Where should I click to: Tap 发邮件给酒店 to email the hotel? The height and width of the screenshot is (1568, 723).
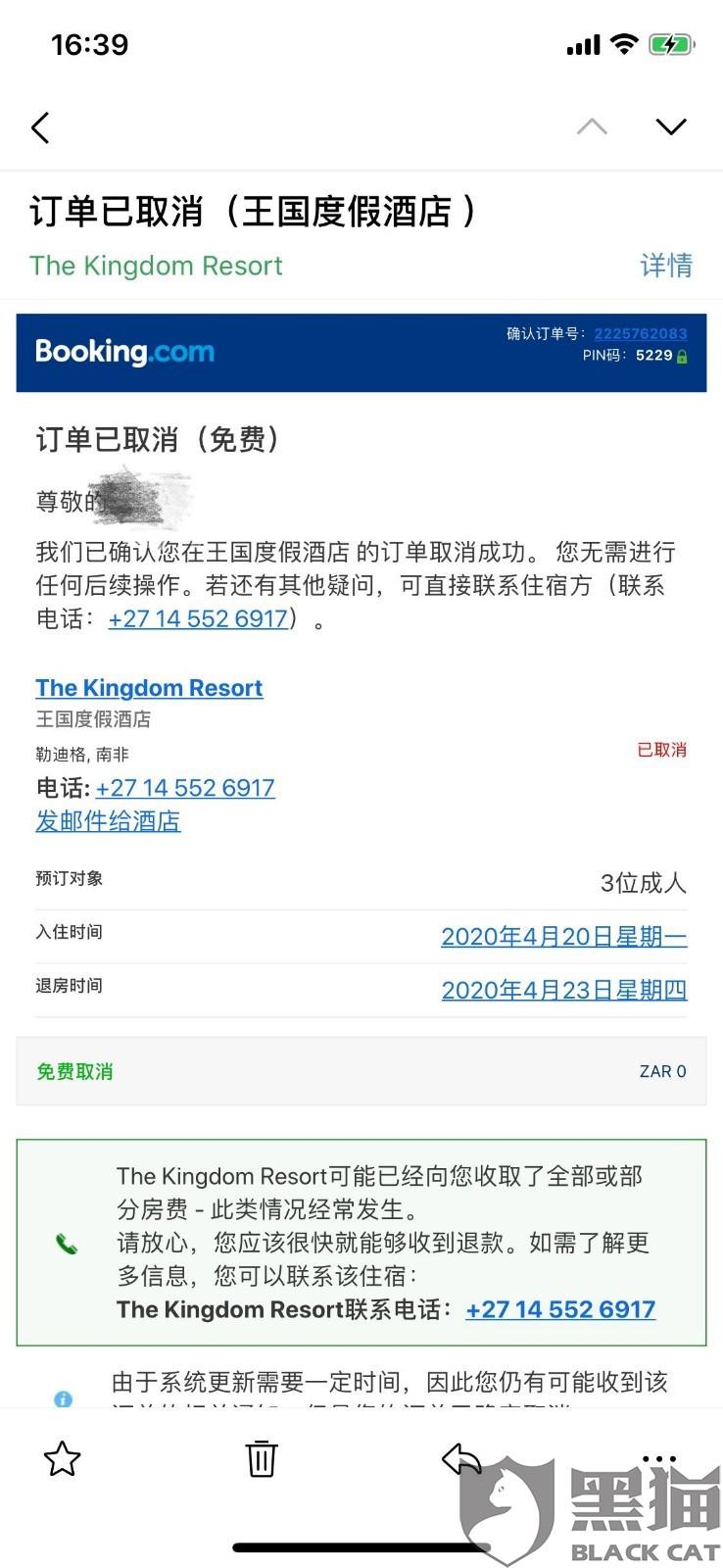tap(108, 821)
